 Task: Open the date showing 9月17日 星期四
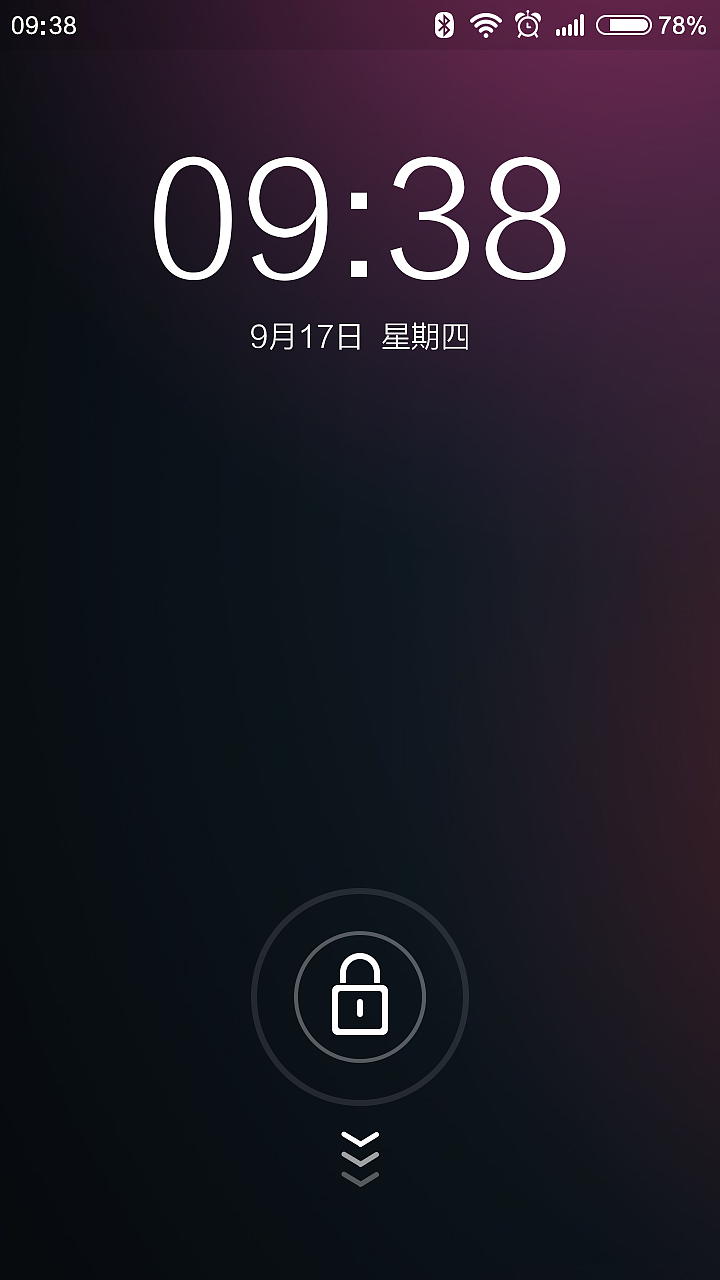(x=360, y=335)
